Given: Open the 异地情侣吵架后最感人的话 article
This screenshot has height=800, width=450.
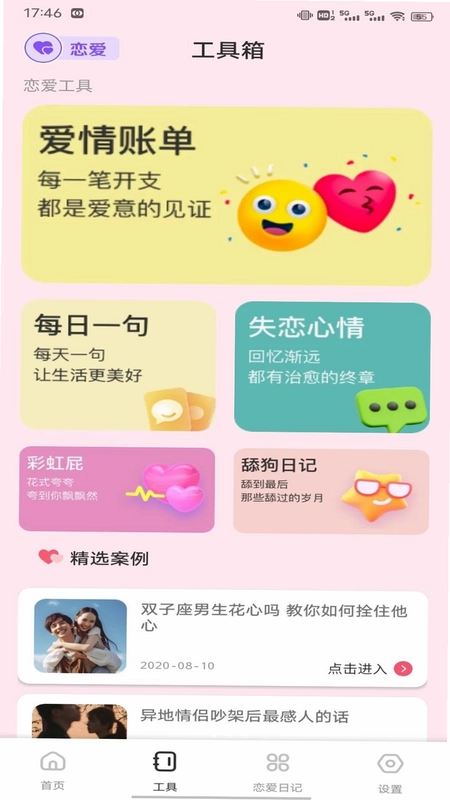Looking at the screenshot, I should click(x=223, y=718).
